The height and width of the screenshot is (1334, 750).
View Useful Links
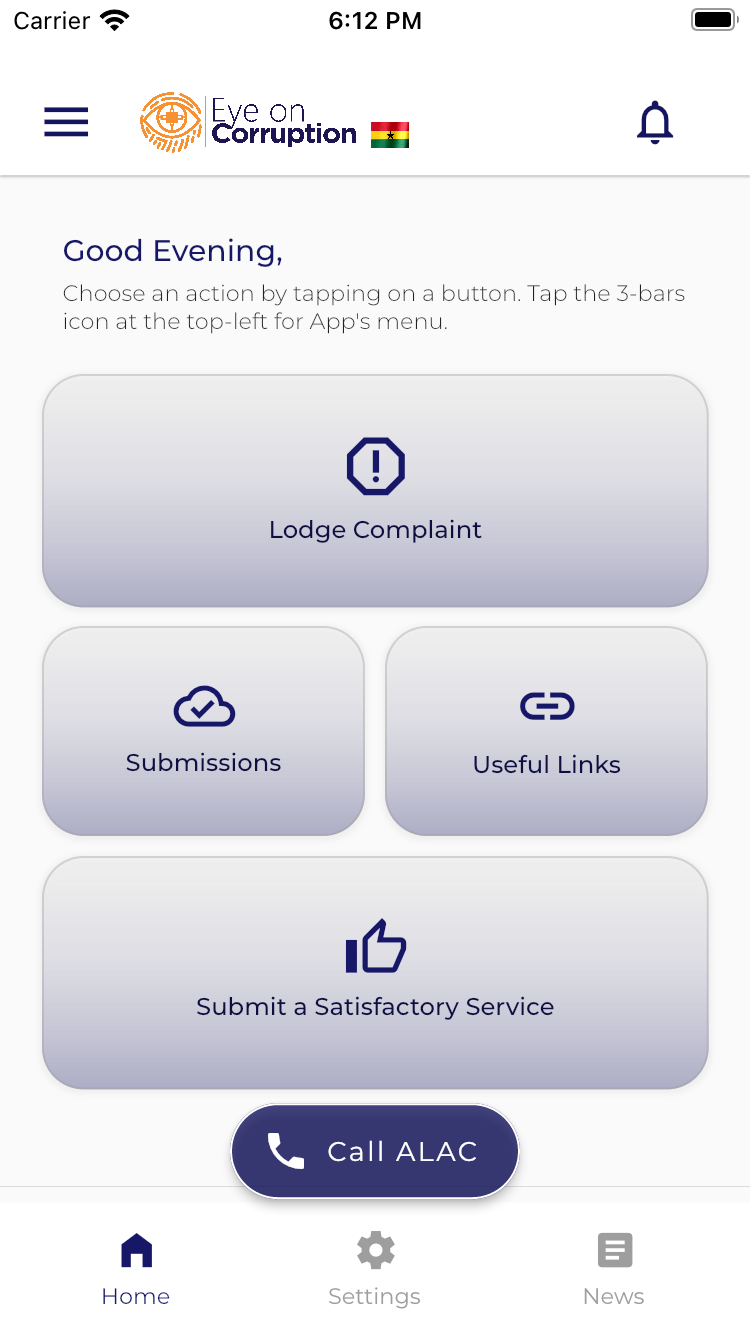pos(546,731)
